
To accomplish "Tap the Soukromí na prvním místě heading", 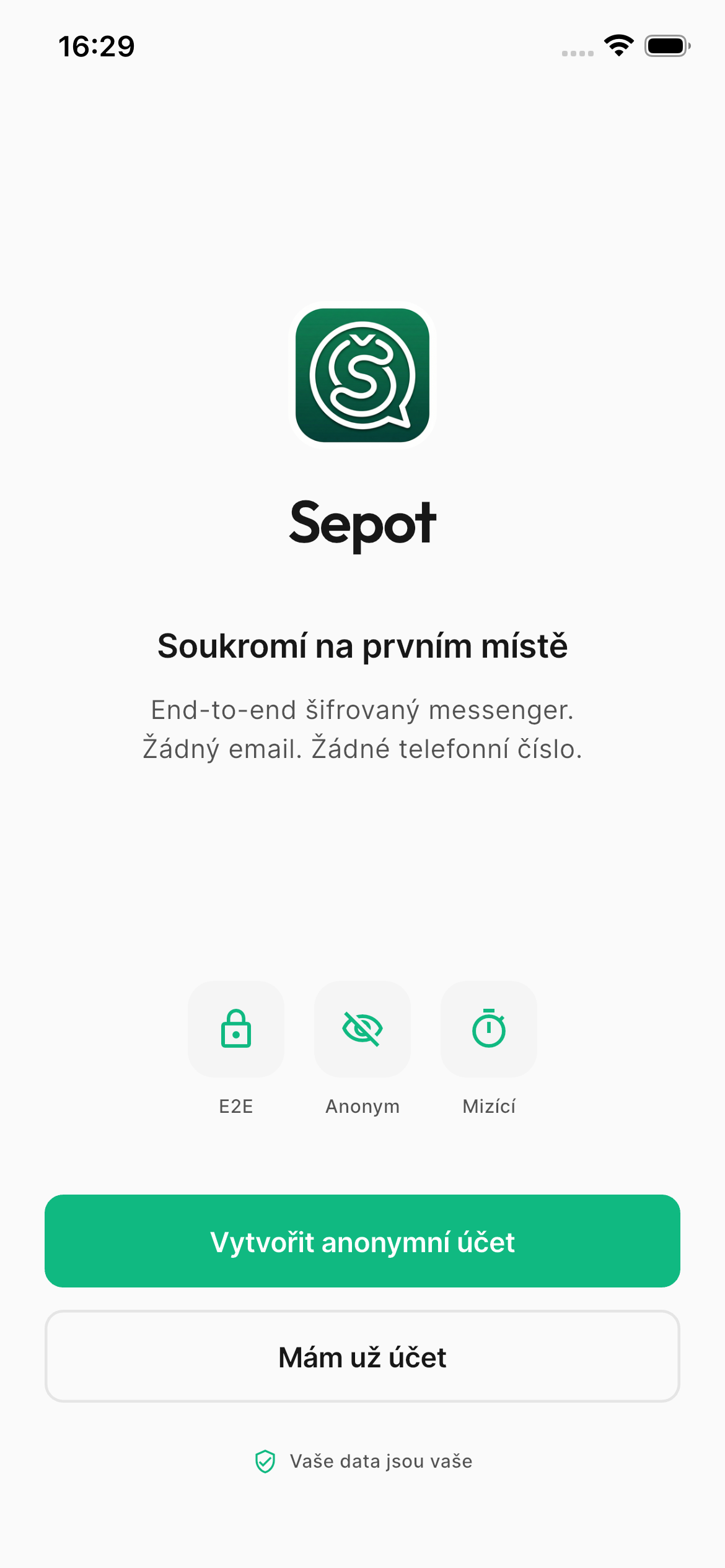I will pos(362,646).
